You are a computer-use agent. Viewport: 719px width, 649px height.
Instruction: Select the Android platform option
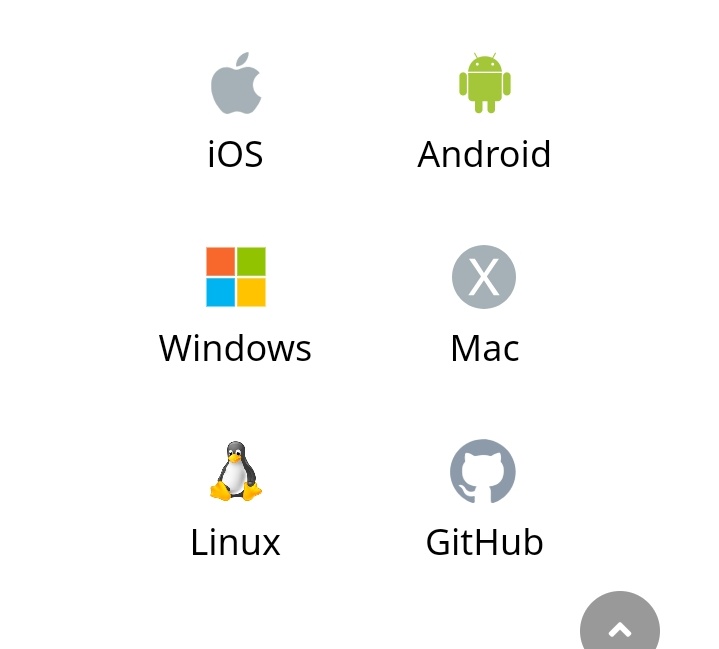click(484, 111)
